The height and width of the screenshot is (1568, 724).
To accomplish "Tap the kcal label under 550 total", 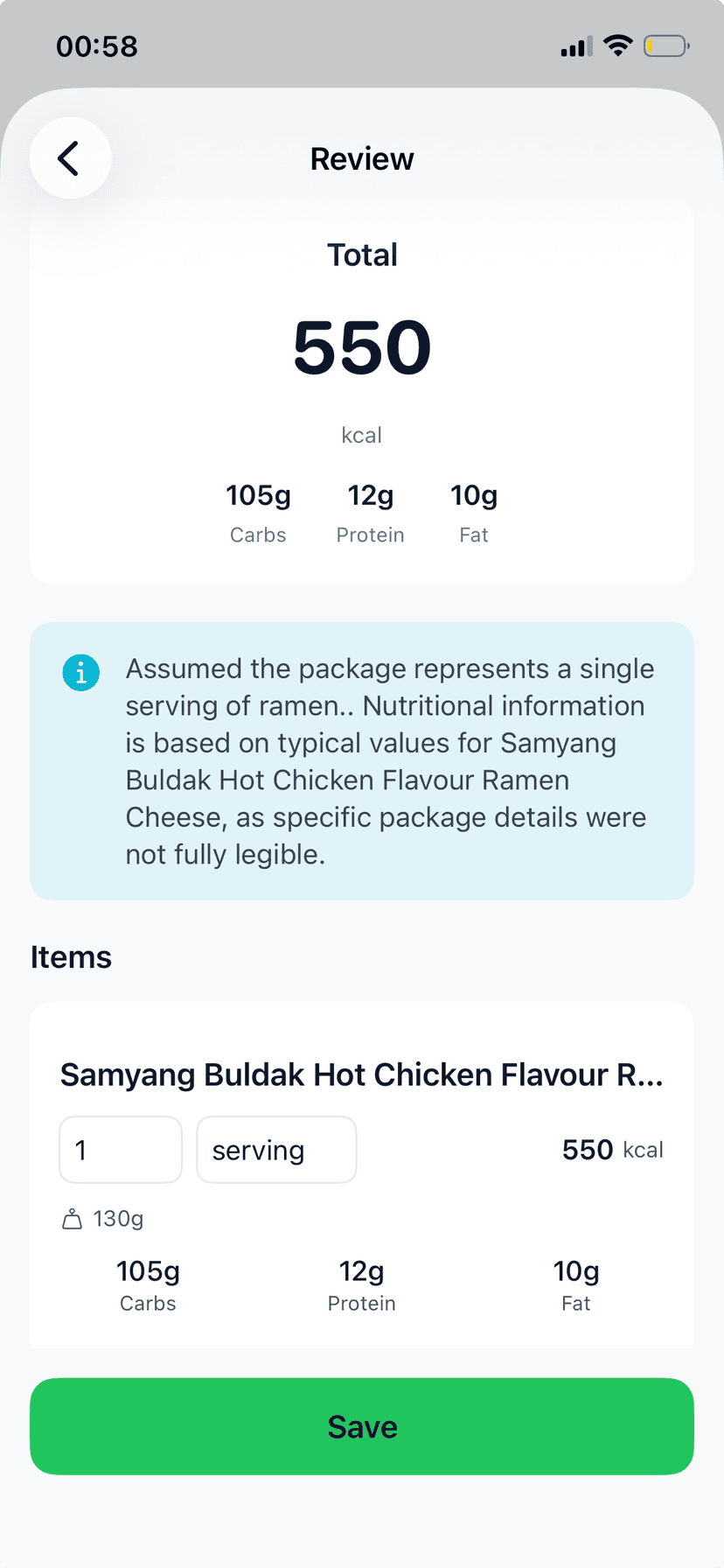I will click(361, 435).
